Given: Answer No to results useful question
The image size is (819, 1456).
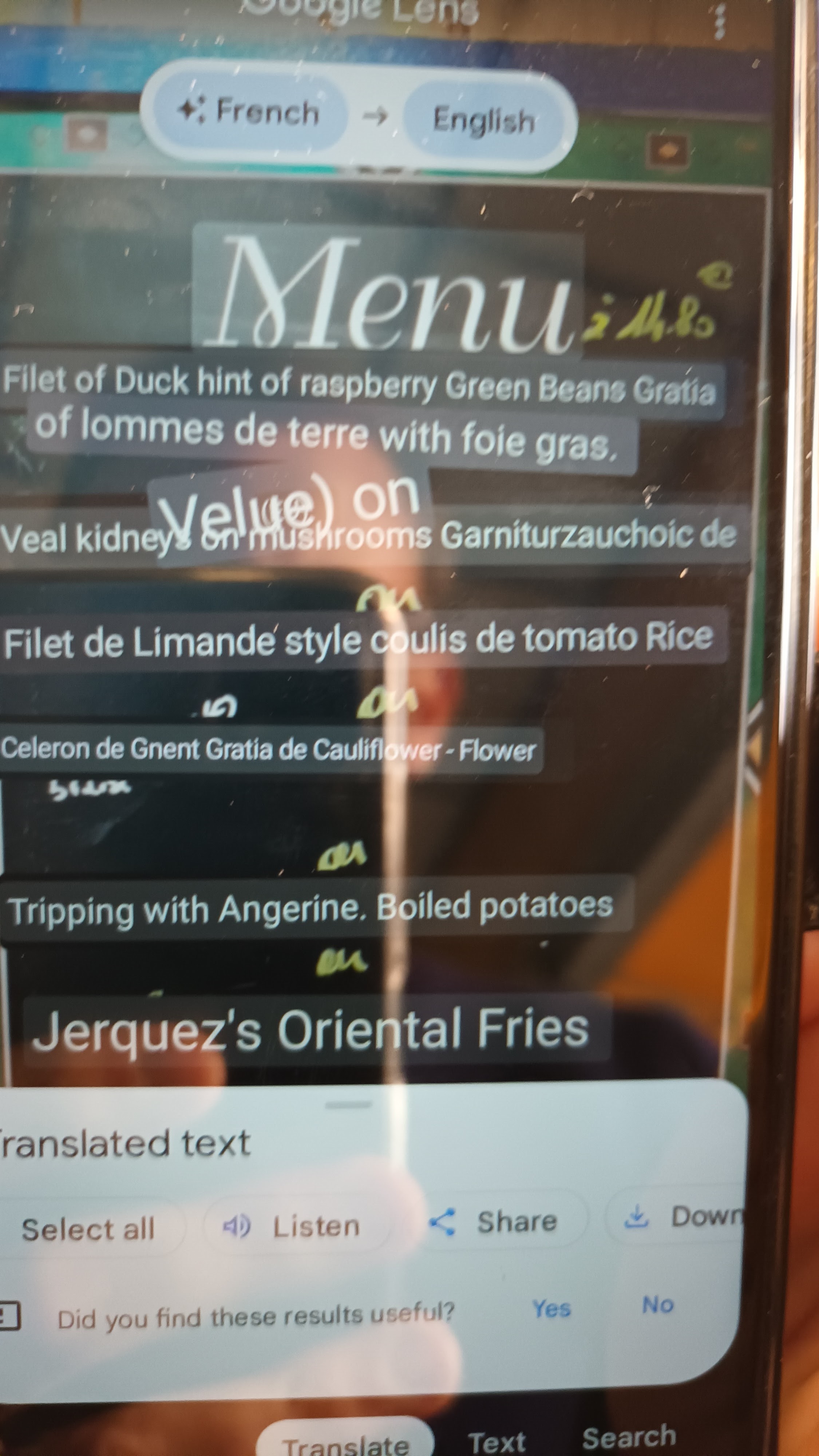Looking at the screenshot, I should pyautogui.click(x=658, y=1305).
